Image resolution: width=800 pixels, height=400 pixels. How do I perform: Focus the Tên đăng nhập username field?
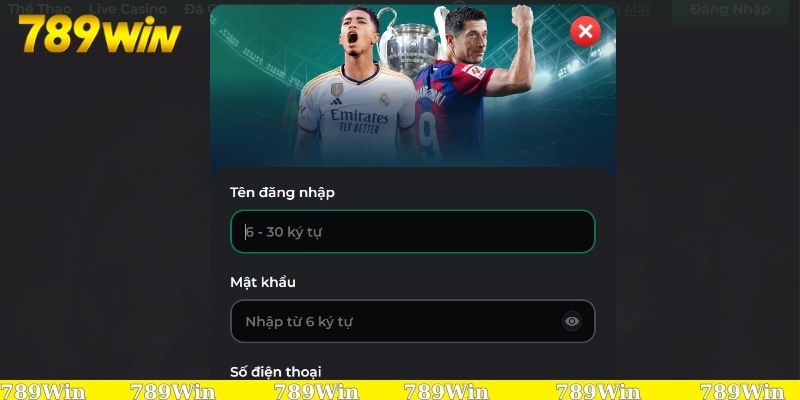[412, 232]
